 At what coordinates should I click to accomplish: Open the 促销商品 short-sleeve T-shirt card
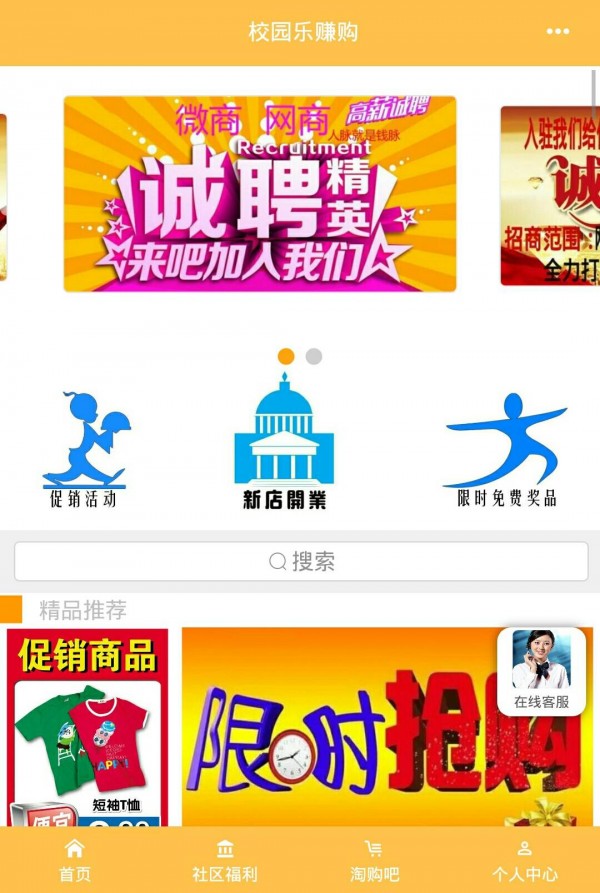88,726
